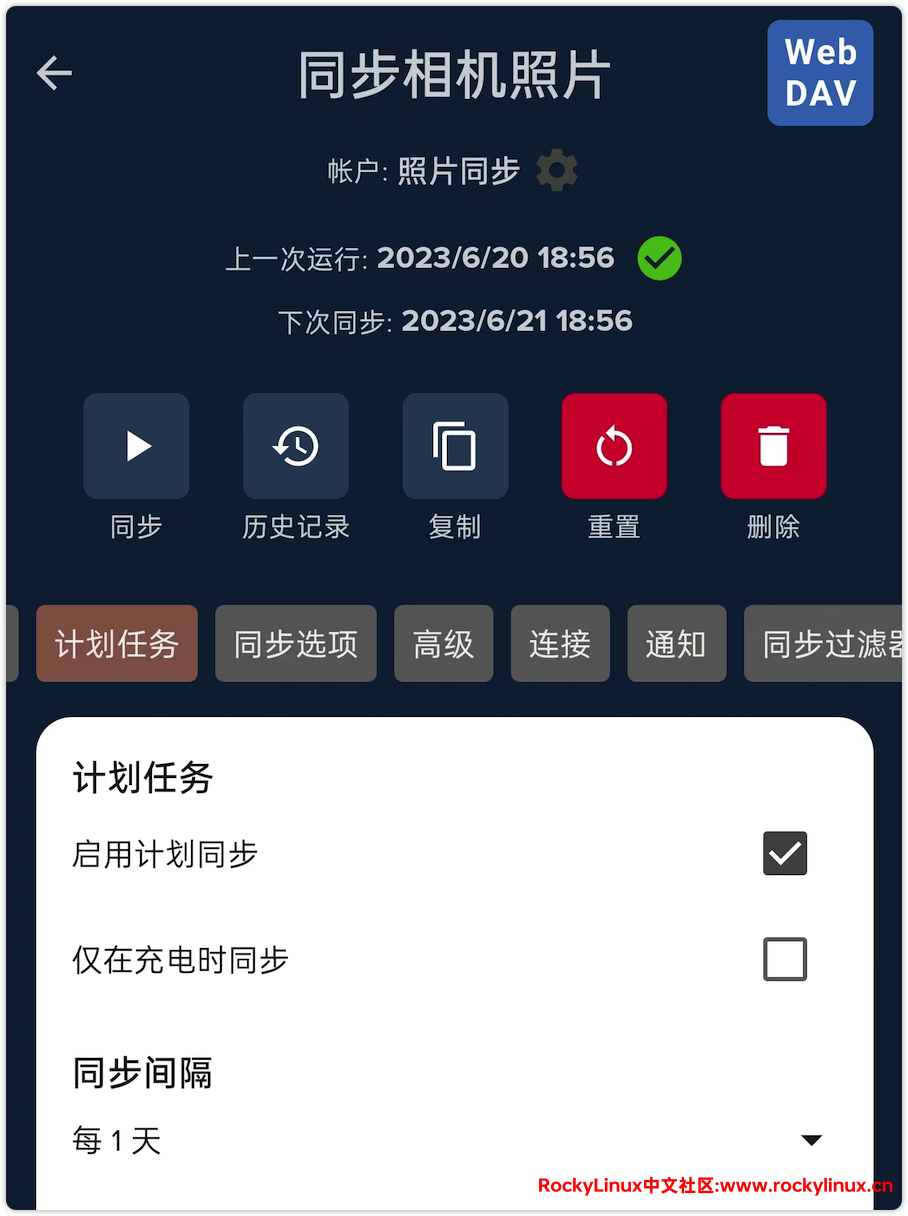Screen dimensions: 908x1216
Task: Go back using the top-left arrow
Action: 54,73
